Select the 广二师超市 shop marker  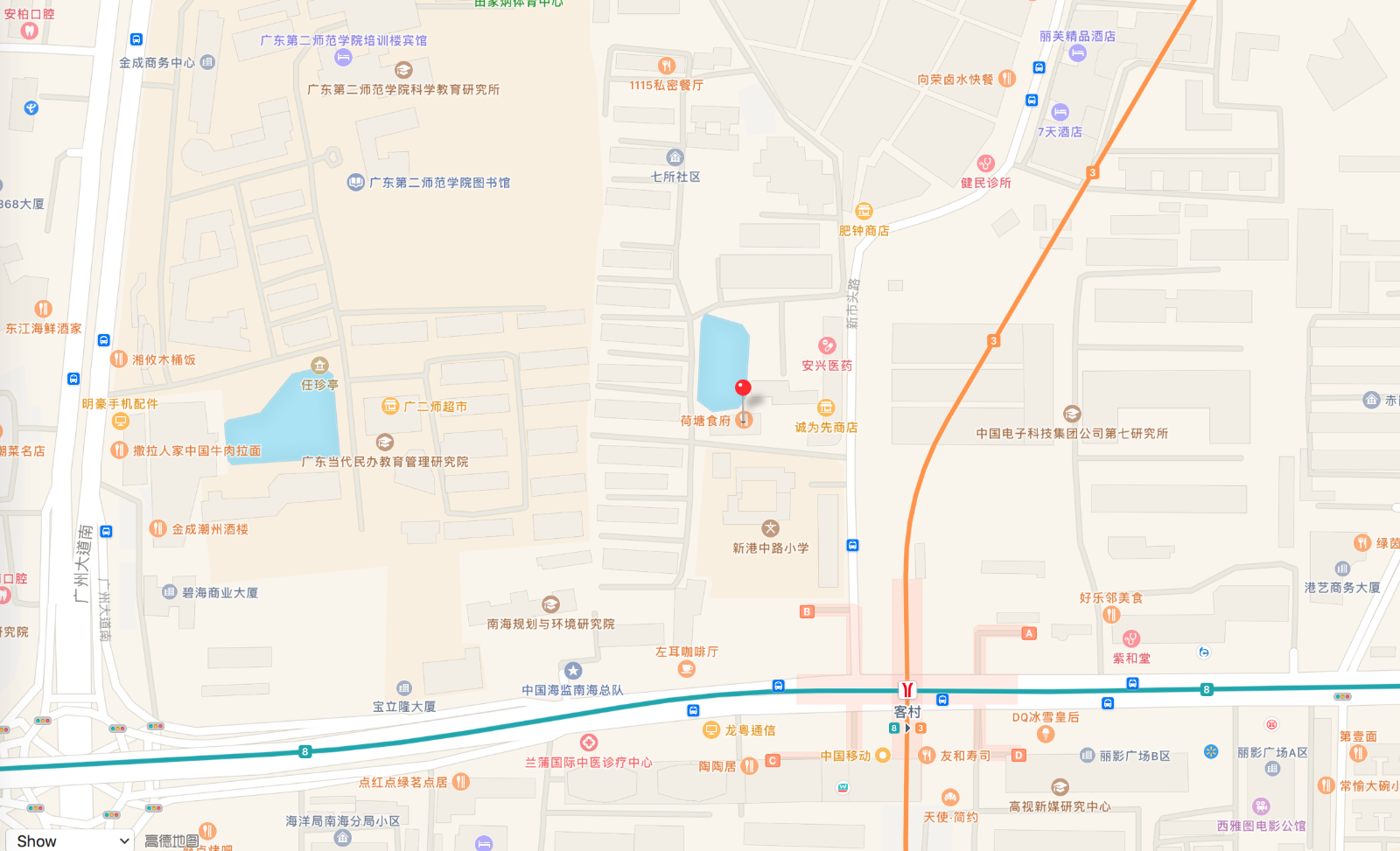pos(390,406)
